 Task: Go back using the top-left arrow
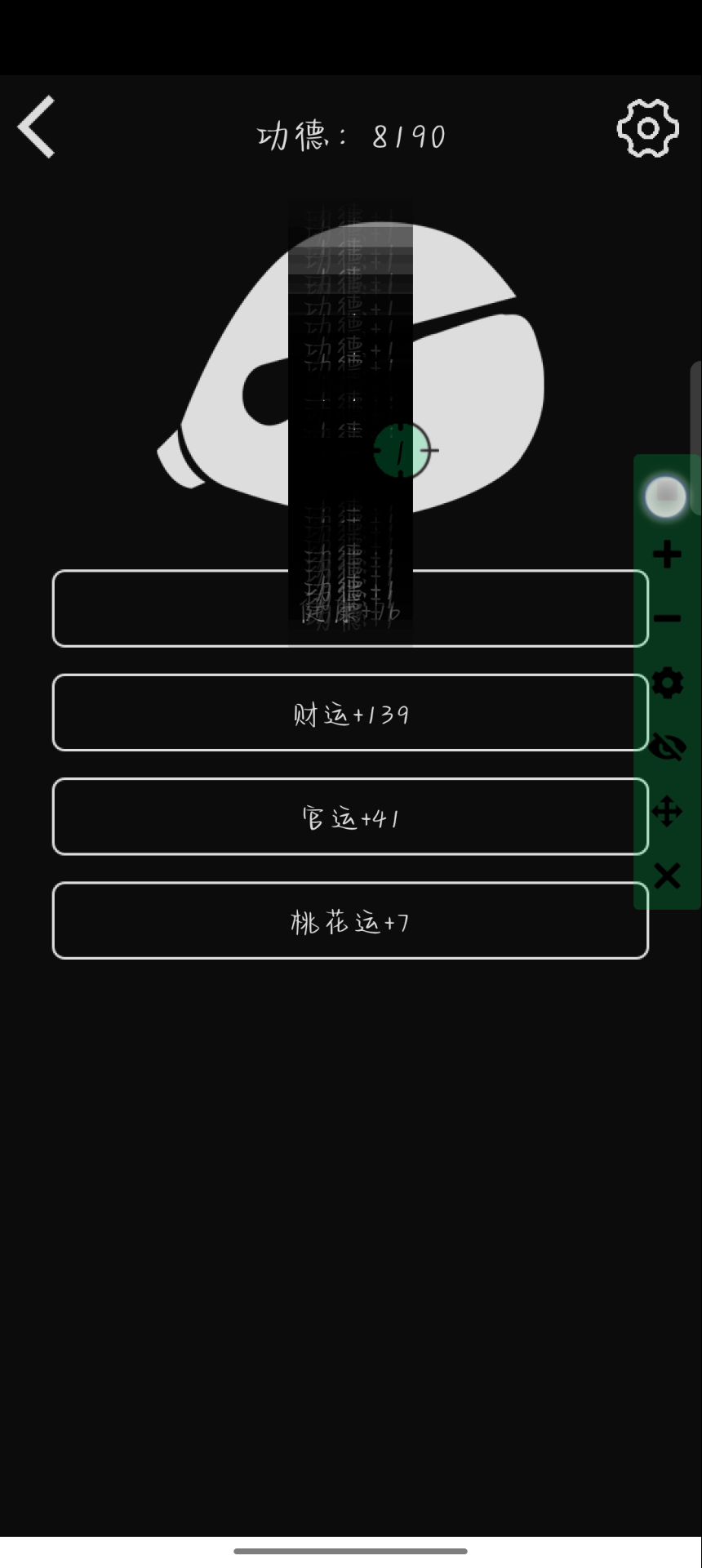(37, 127)
